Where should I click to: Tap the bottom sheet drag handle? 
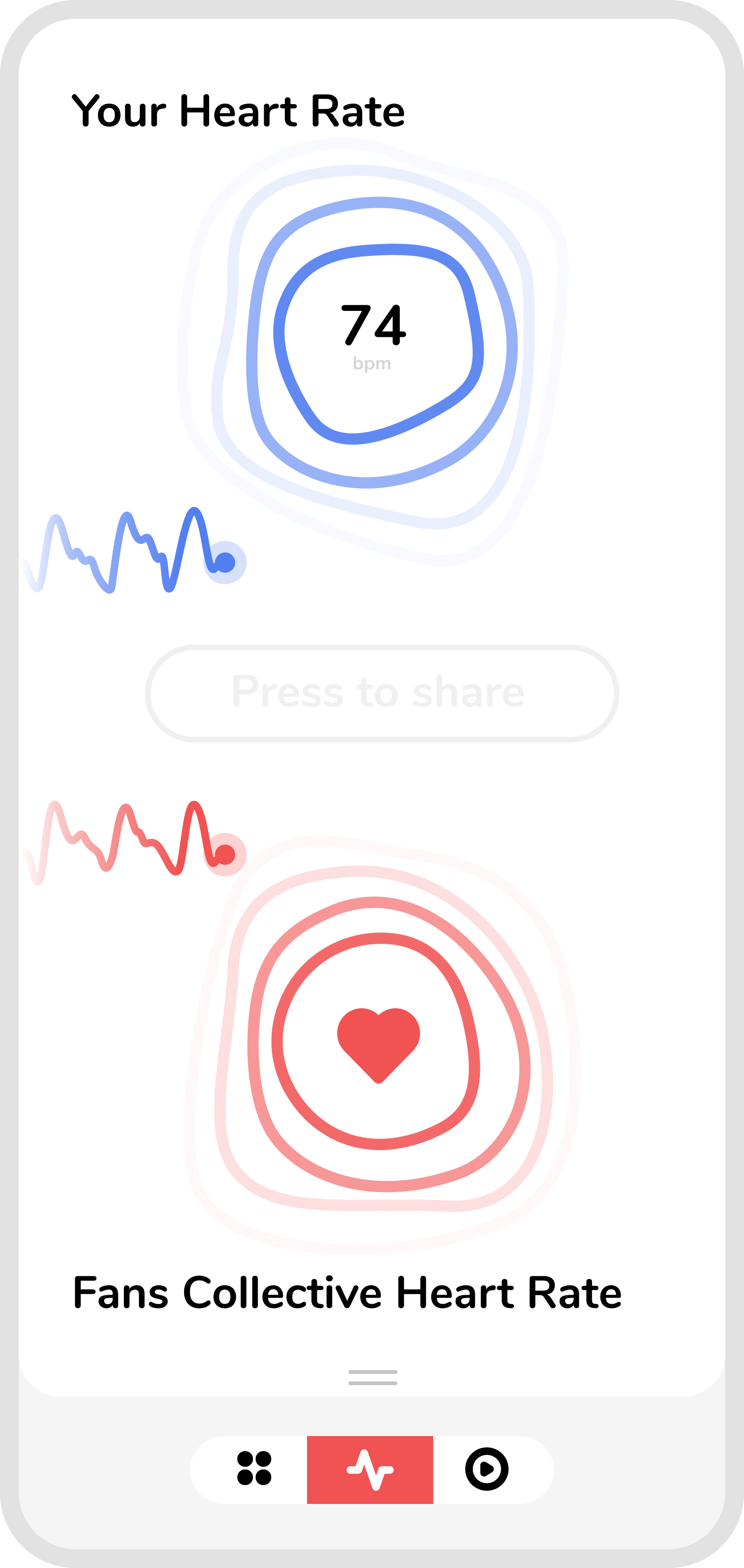point(373,1378)
